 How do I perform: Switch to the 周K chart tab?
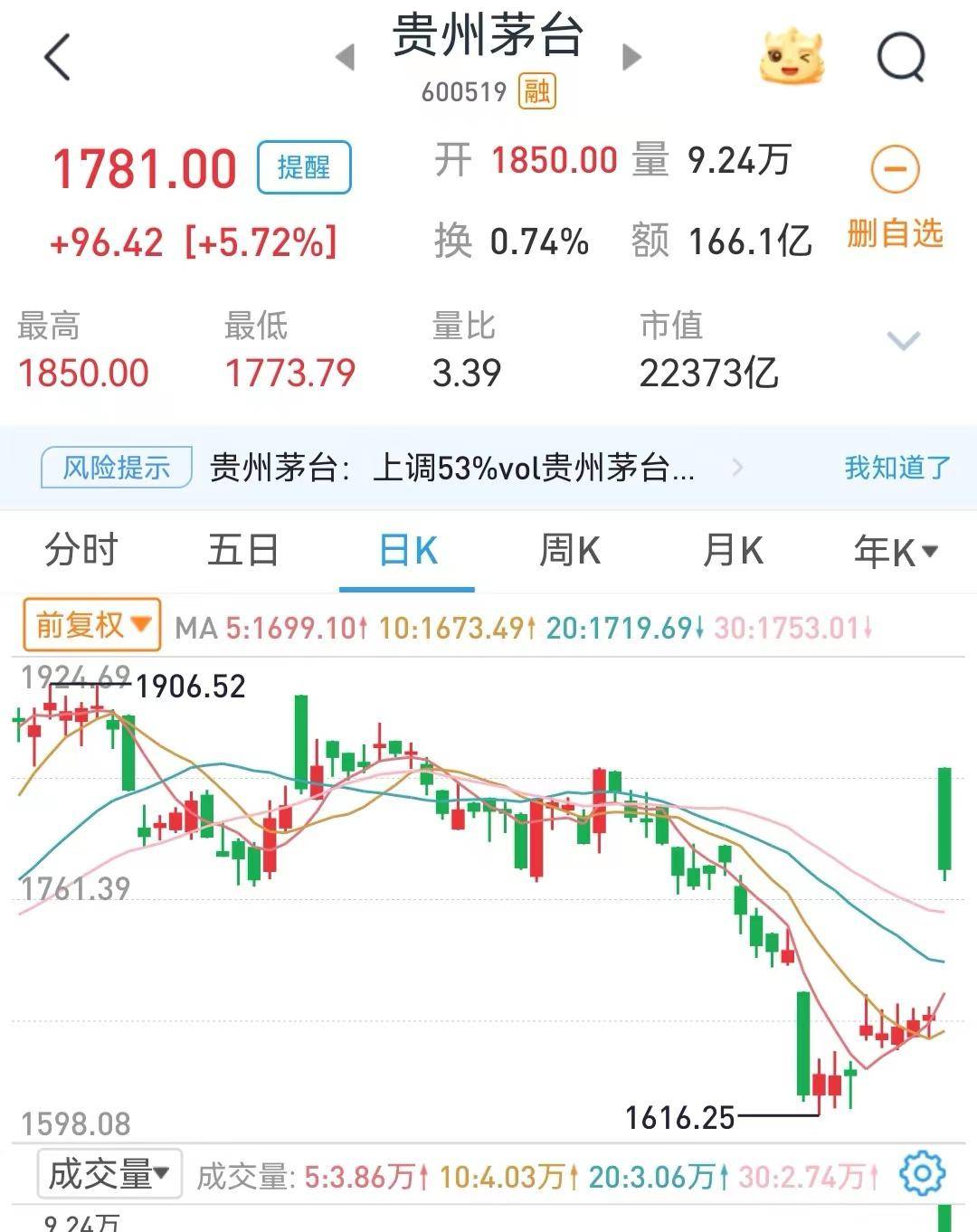point(570,550)
